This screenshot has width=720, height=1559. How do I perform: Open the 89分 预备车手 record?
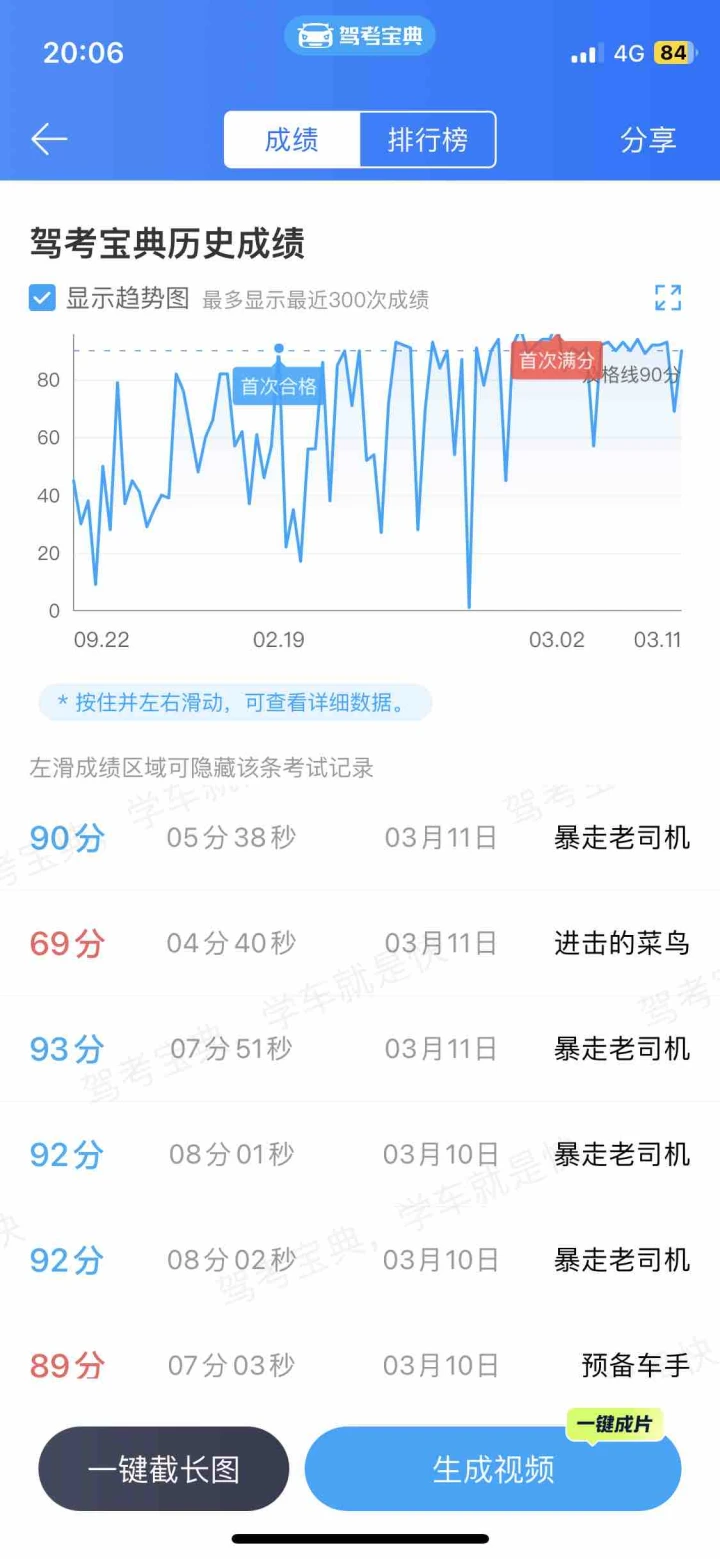click(x=360, y=1366)
